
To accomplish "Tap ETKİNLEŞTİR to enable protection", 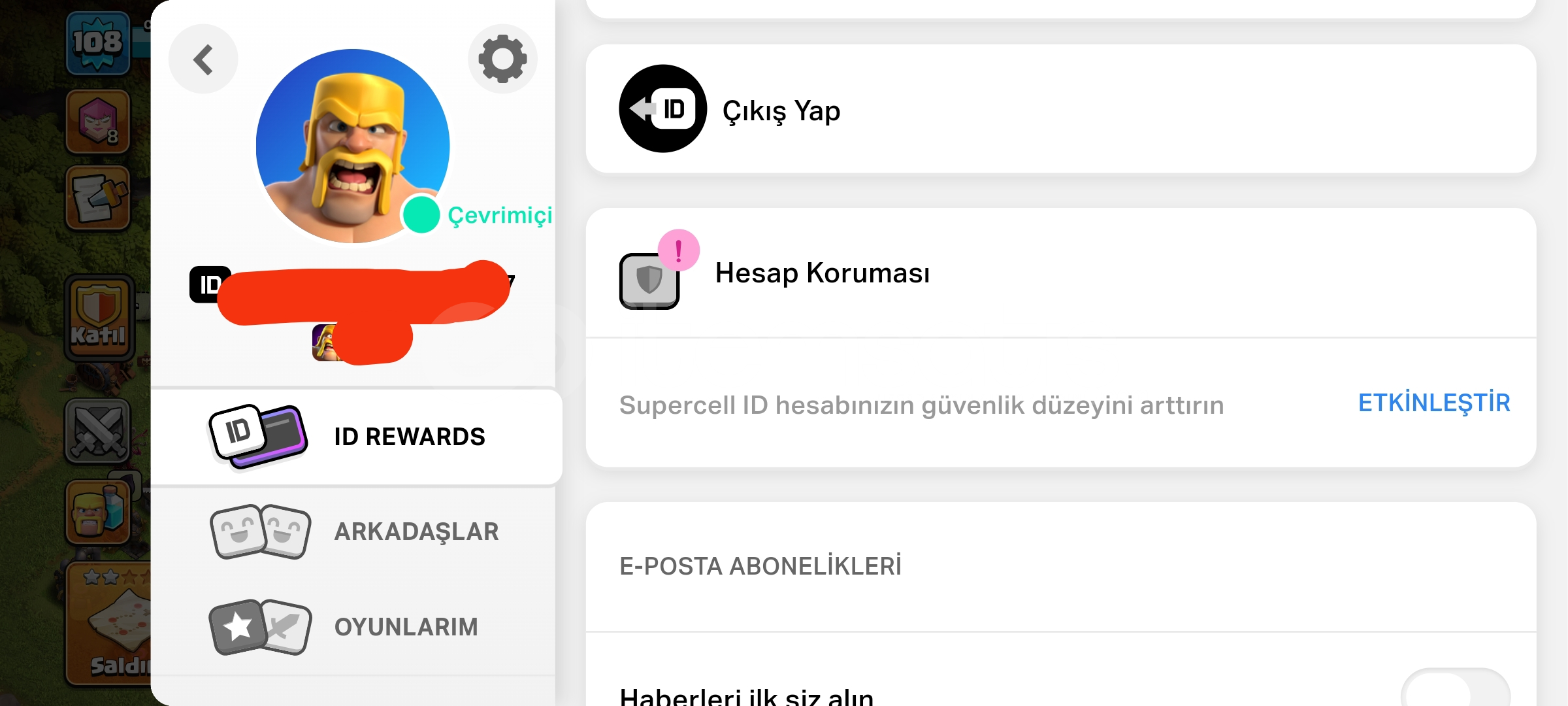I will coord(1433,403).
